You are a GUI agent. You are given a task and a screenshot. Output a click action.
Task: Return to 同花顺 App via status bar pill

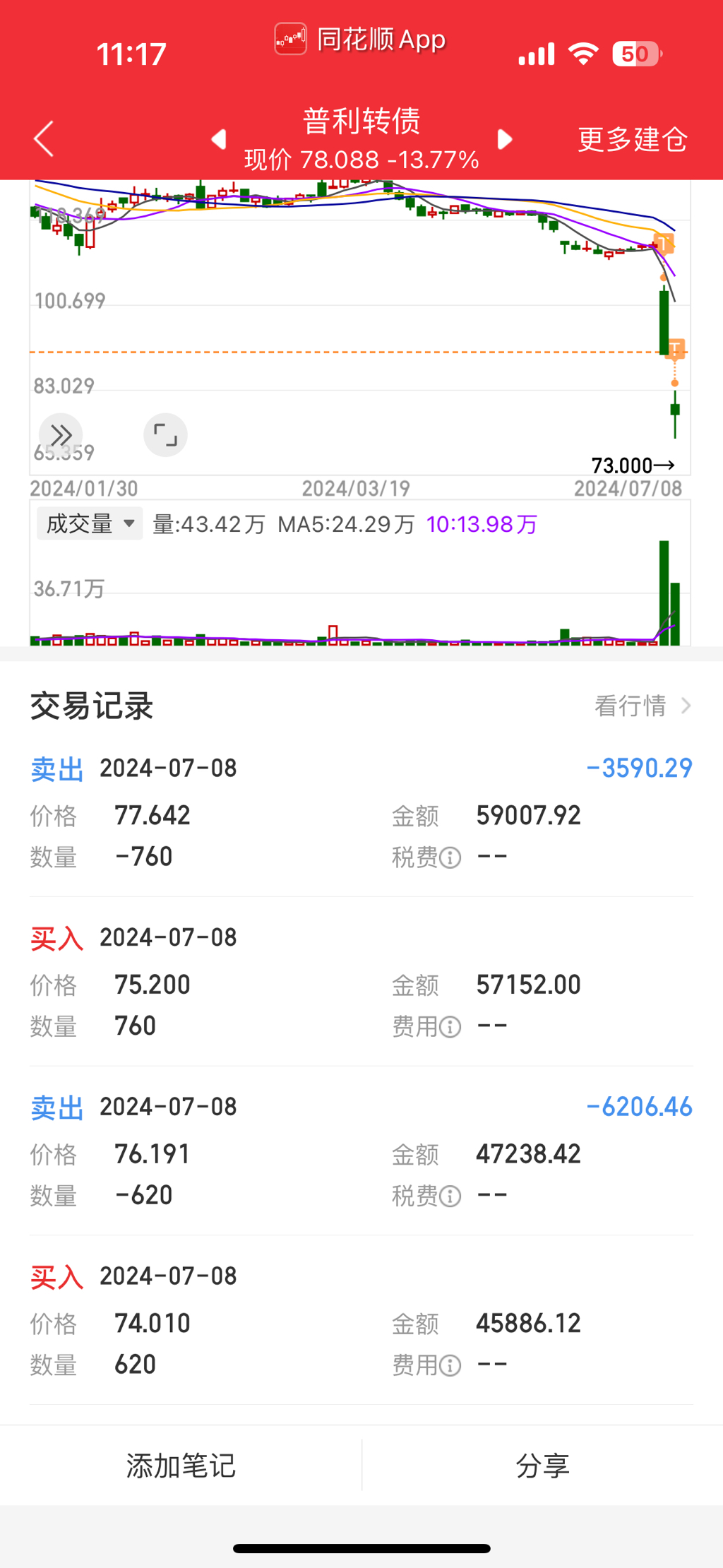(361, 40)
